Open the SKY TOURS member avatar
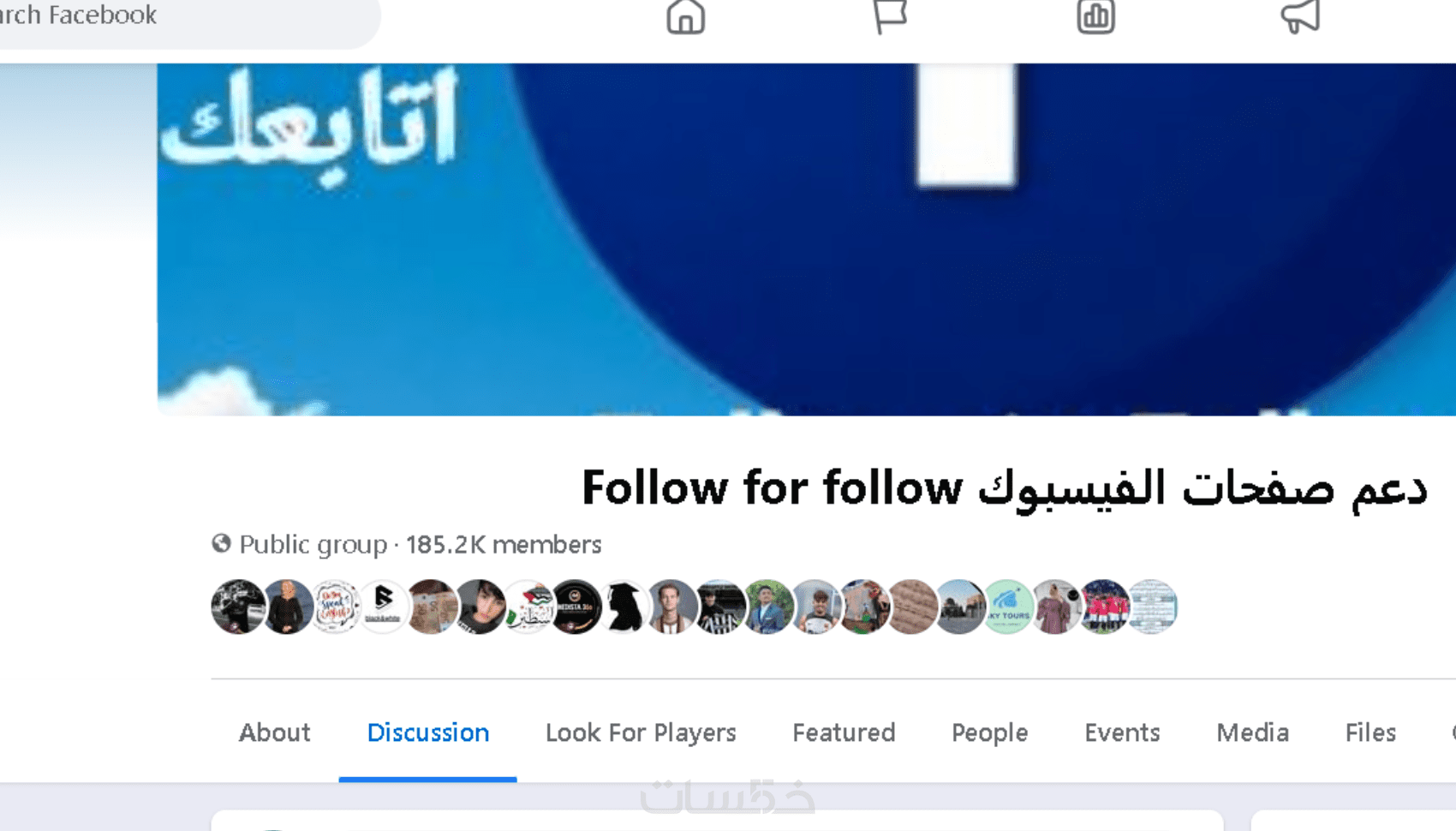 tap(1008, 607)
